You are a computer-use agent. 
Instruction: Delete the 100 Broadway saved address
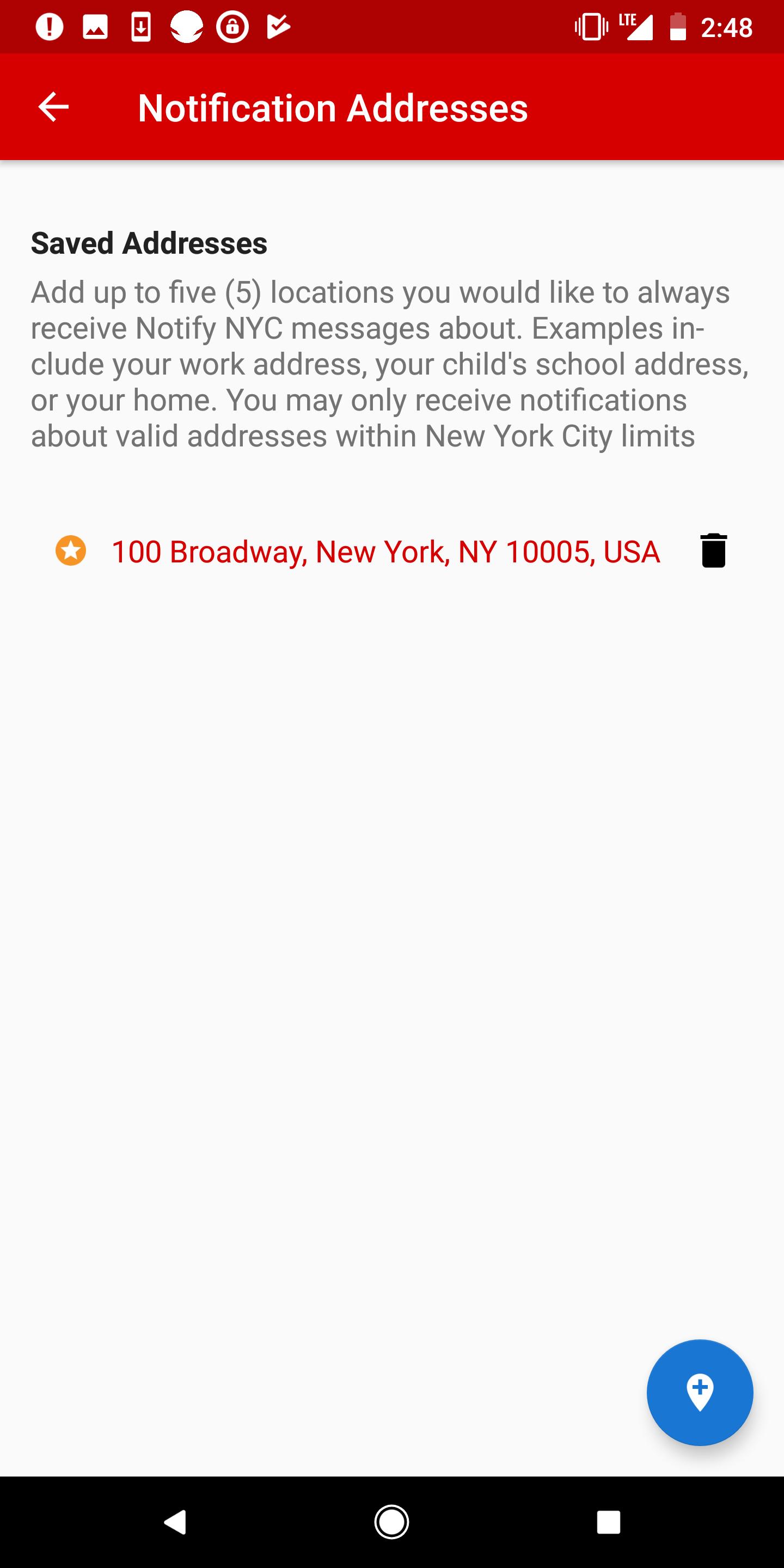click(713, 551)
